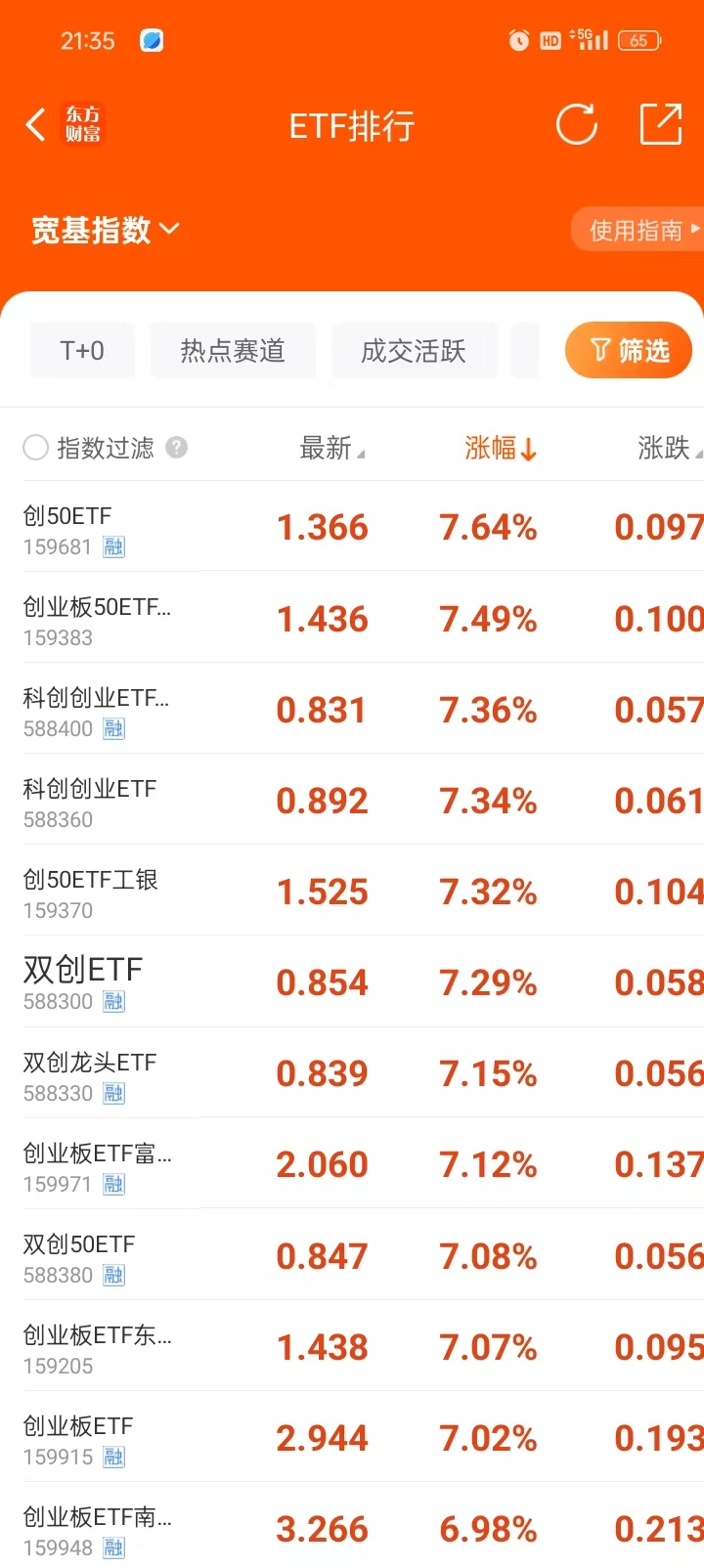Select the 热点赛道 filter chip
This screenshot has height=1568, width=704.
233,351
